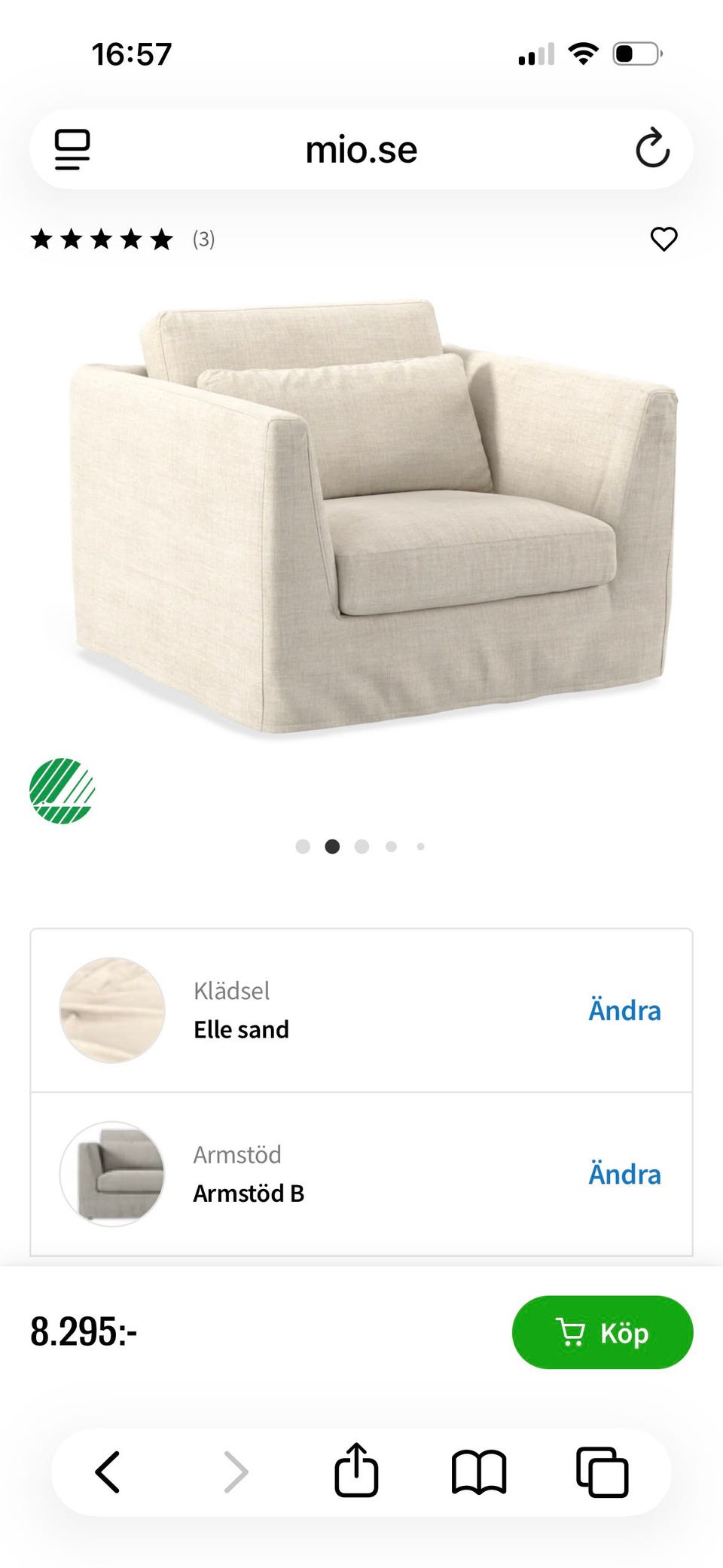The height and width of the screenshot is (1568, 723).
Task: Select the Elle sand fabric swatch
Action: click(x=111, y=1012)
